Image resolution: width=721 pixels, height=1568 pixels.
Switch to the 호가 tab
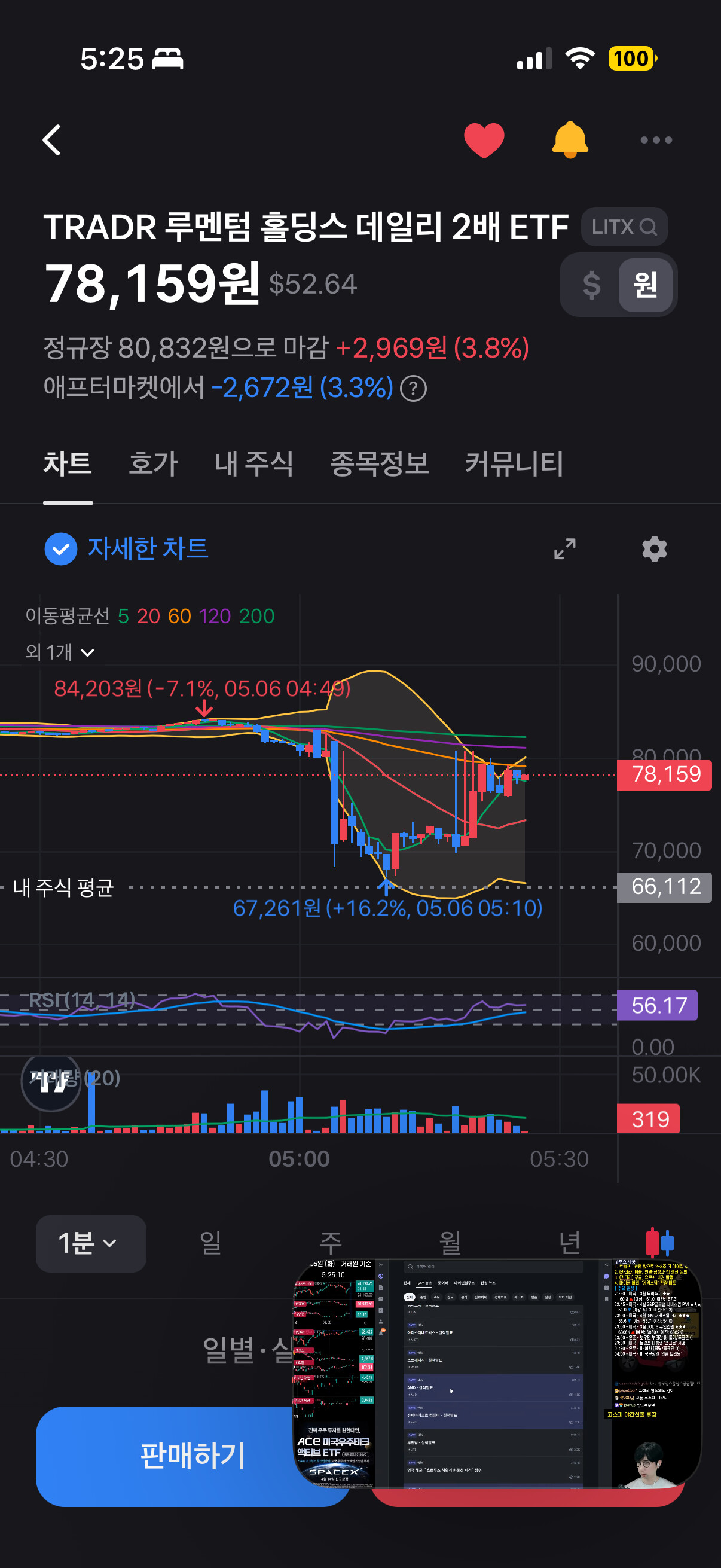click(153, 464)
